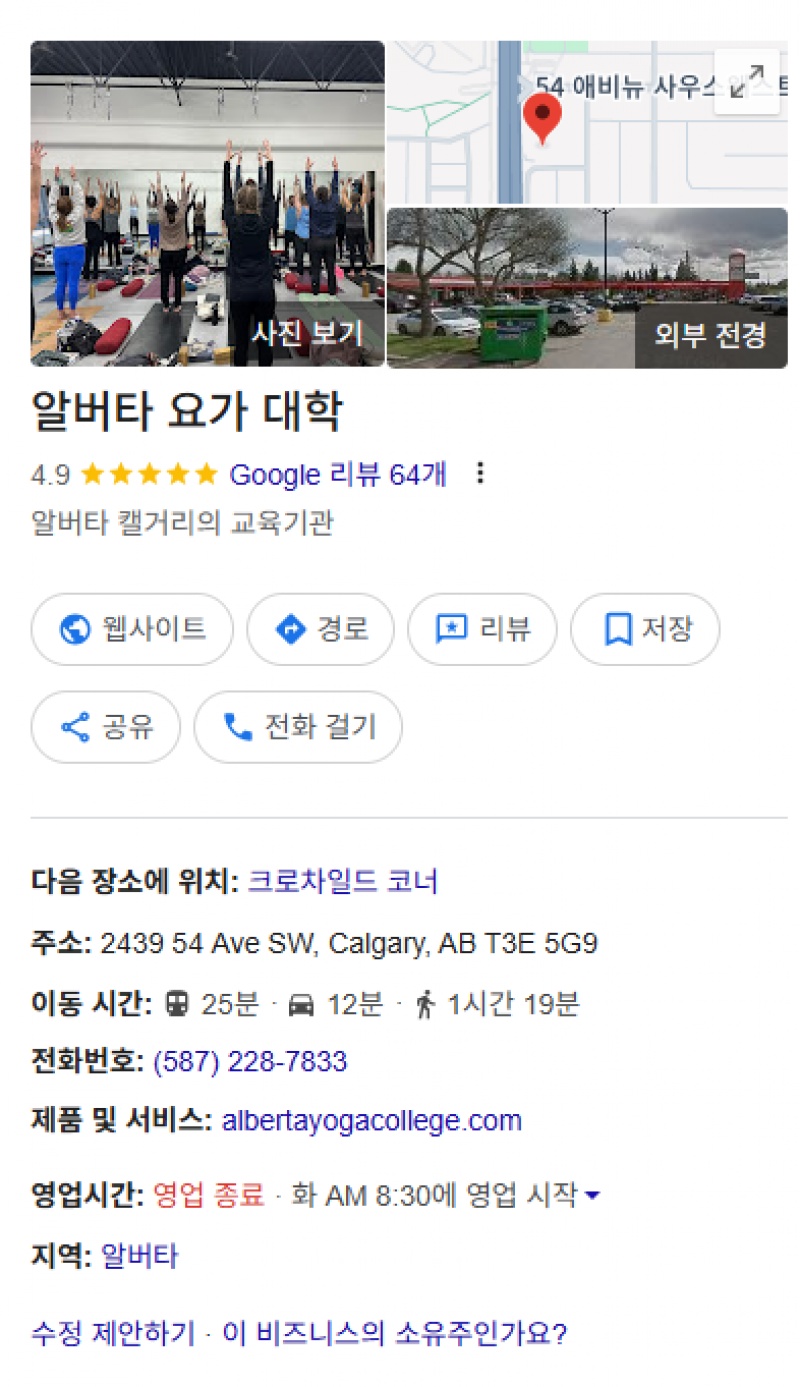Call with 전화 걸기 button
The height and width of the screenshot is (1387, 800).
(298, 727)
